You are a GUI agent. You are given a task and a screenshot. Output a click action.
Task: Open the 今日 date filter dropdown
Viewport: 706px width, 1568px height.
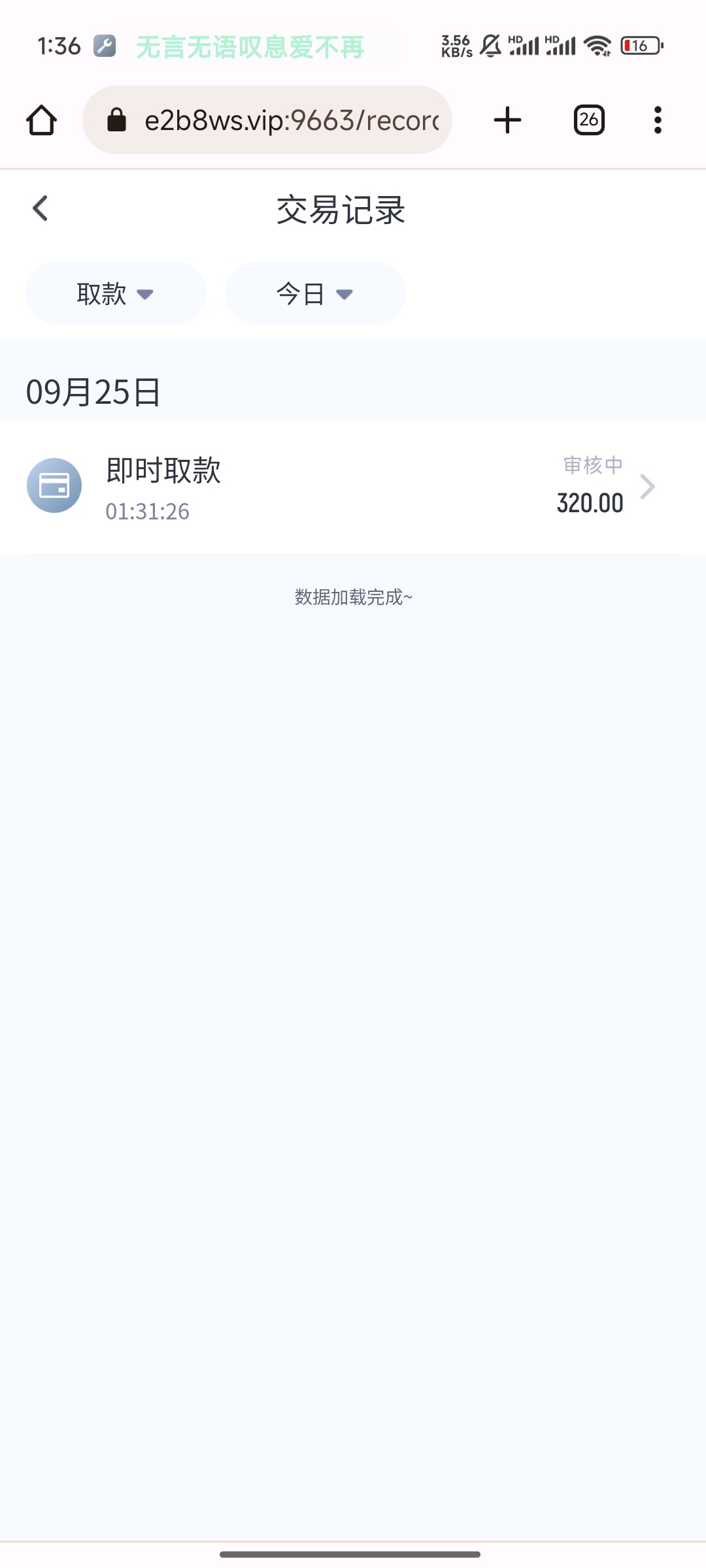click(x=315, y=293)
